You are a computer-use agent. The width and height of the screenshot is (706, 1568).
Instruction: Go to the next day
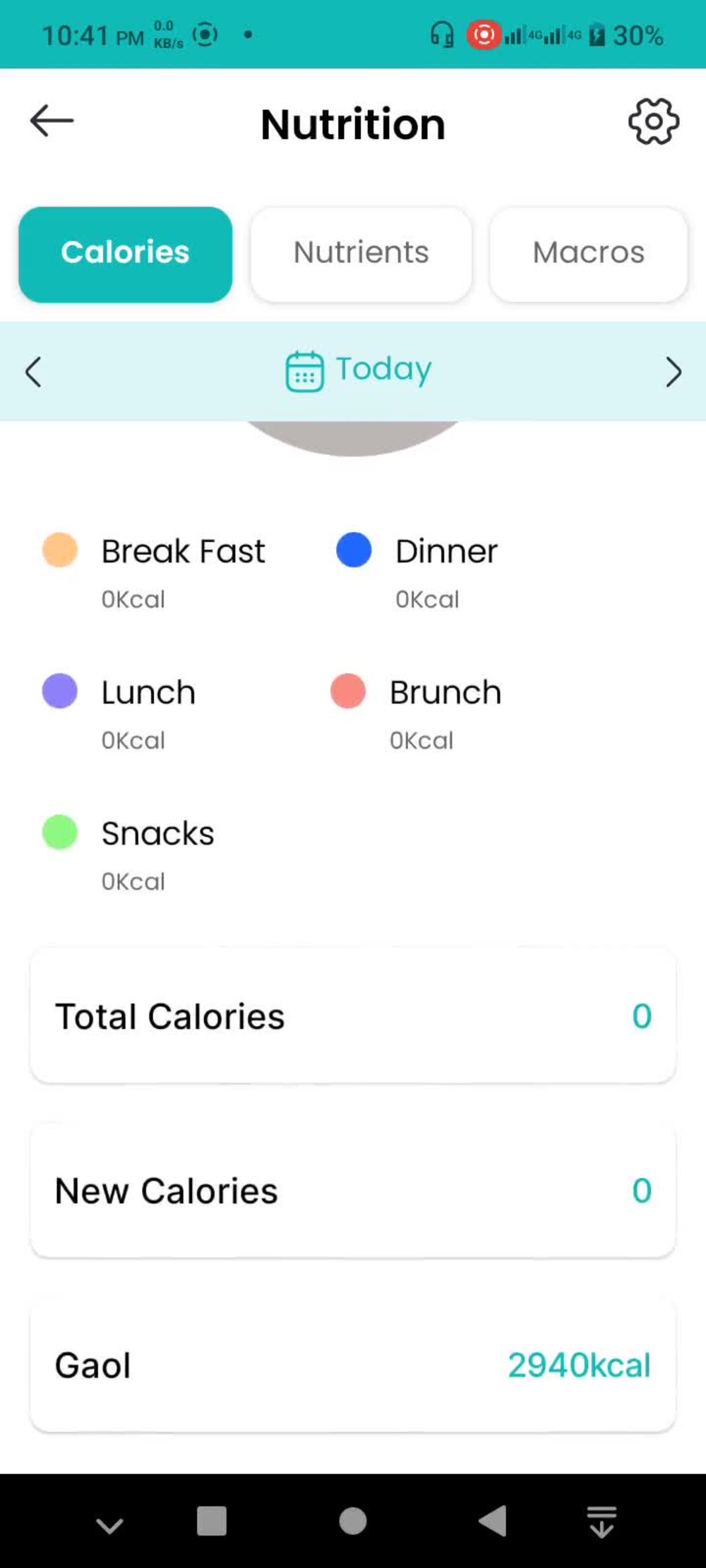(673, 372)
